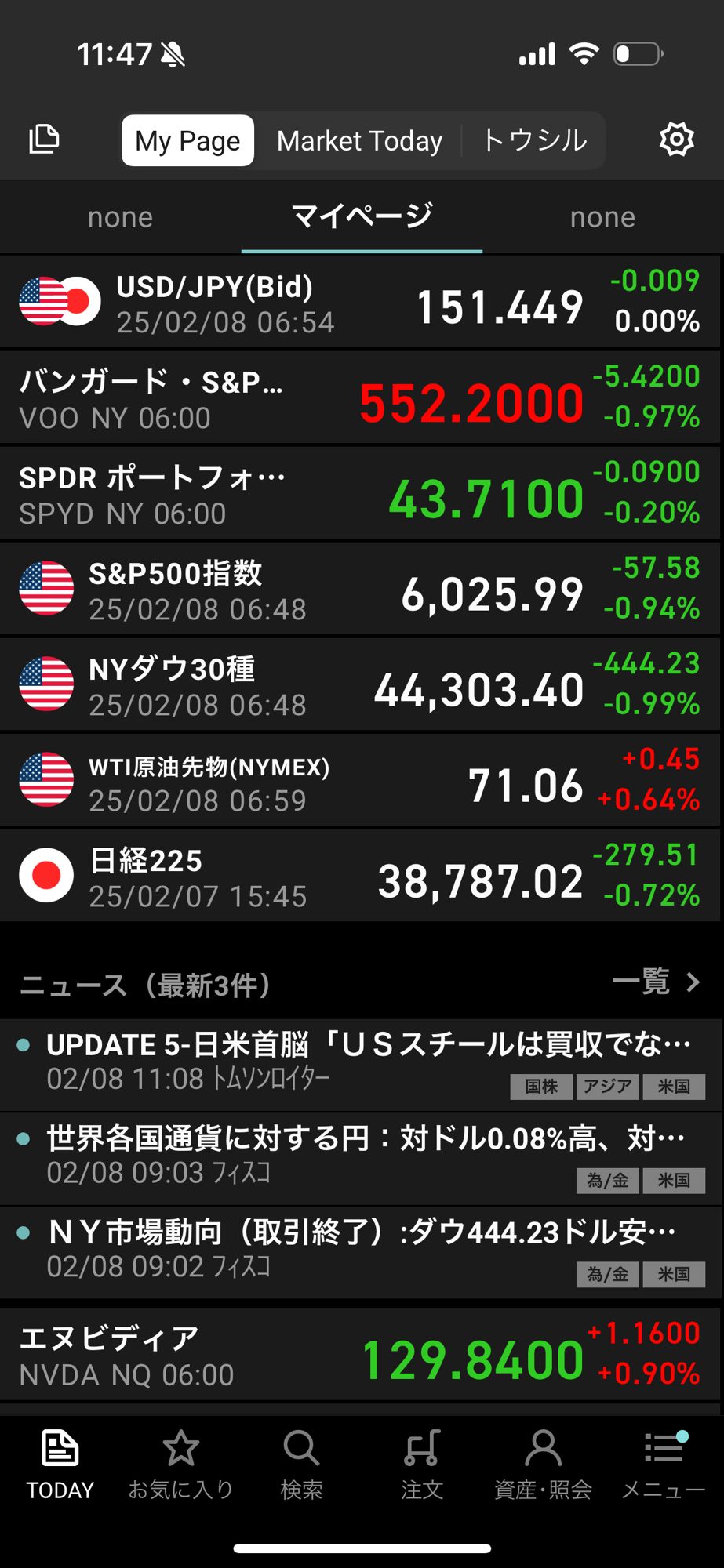View S&P500指数 index details
724x1568 pixels.
[361, 590]
